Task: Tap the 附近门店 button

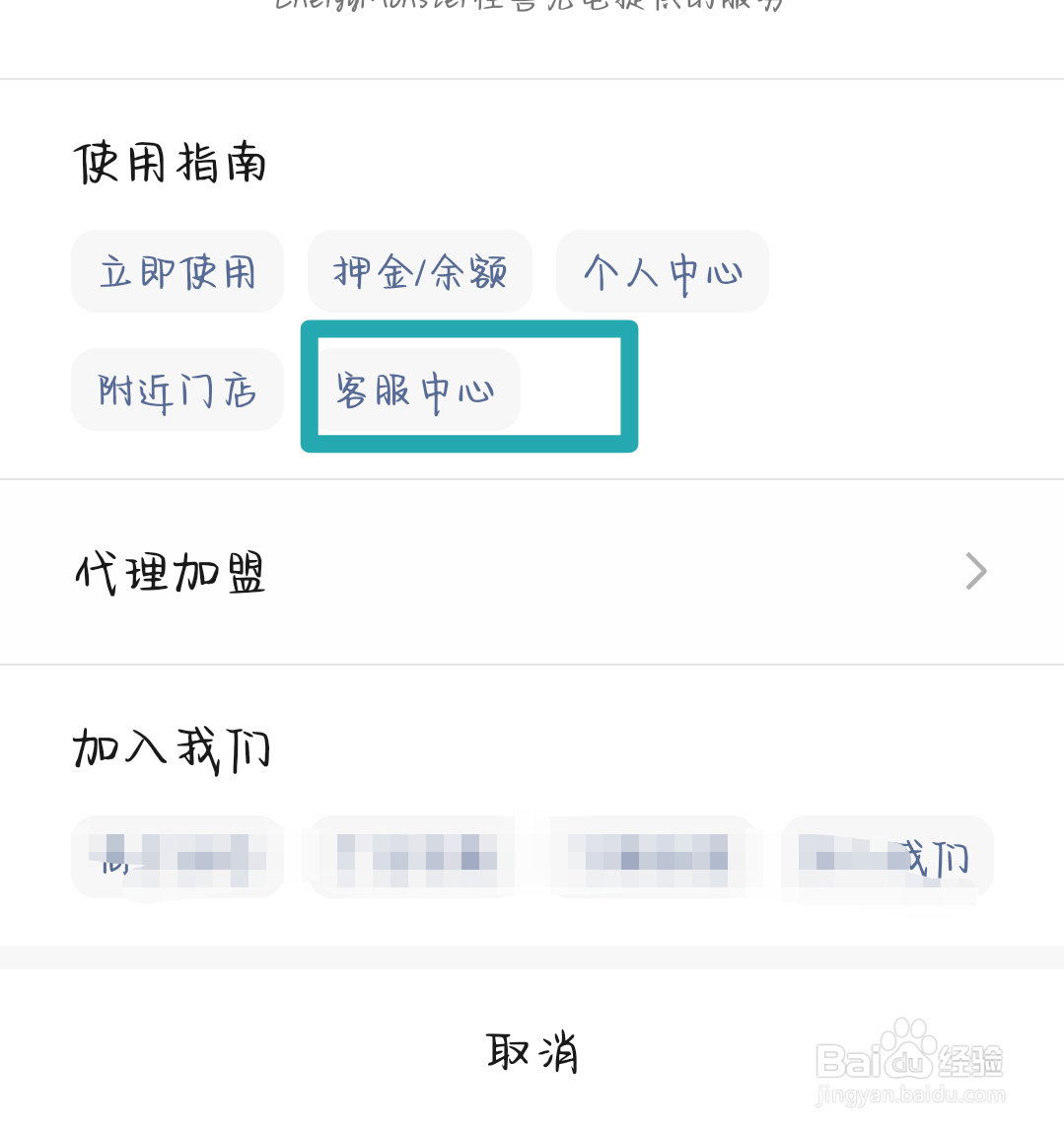Action: pos(177,389)
